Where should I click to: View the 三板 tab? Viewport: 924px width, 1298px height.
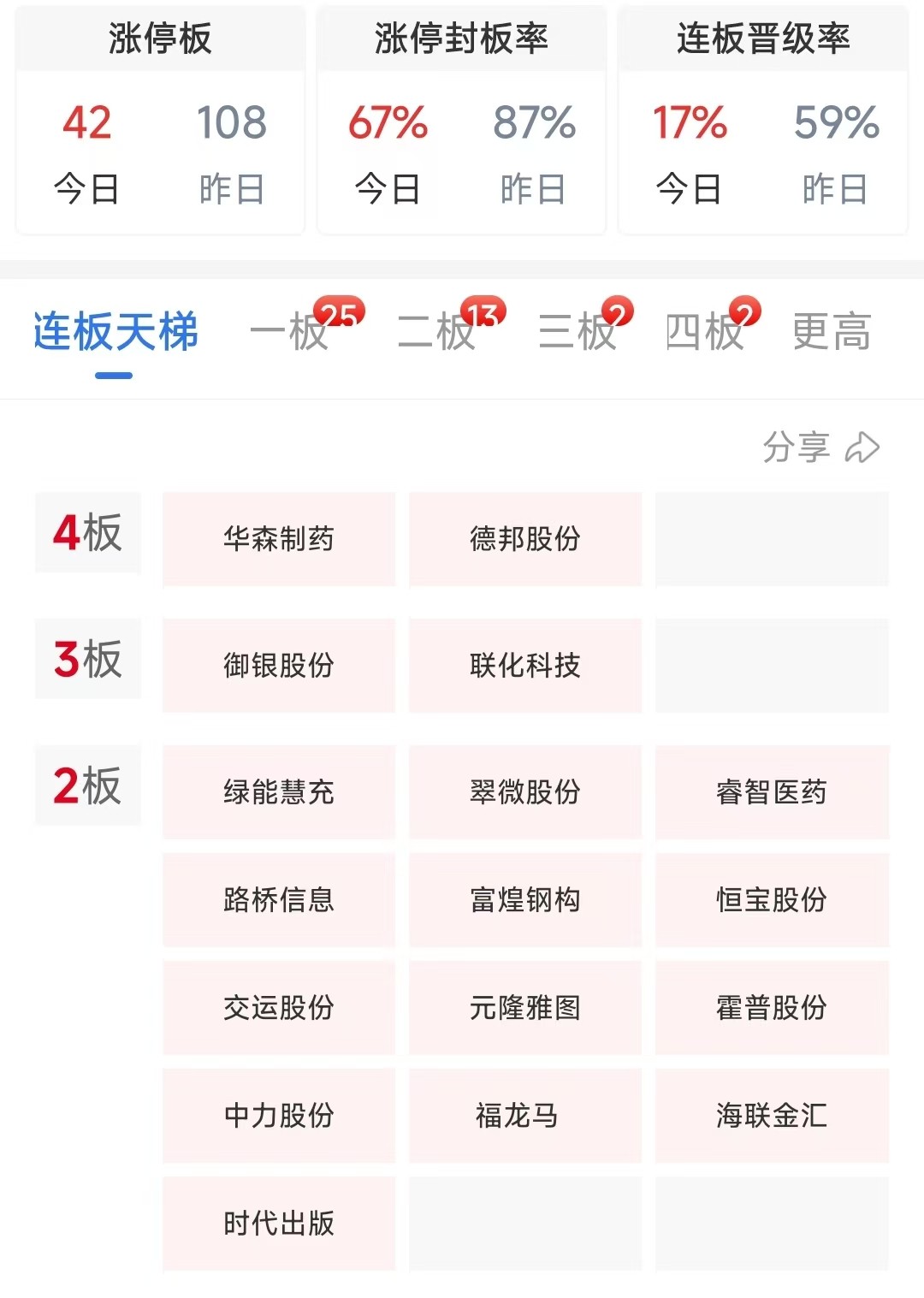(578, 332)
